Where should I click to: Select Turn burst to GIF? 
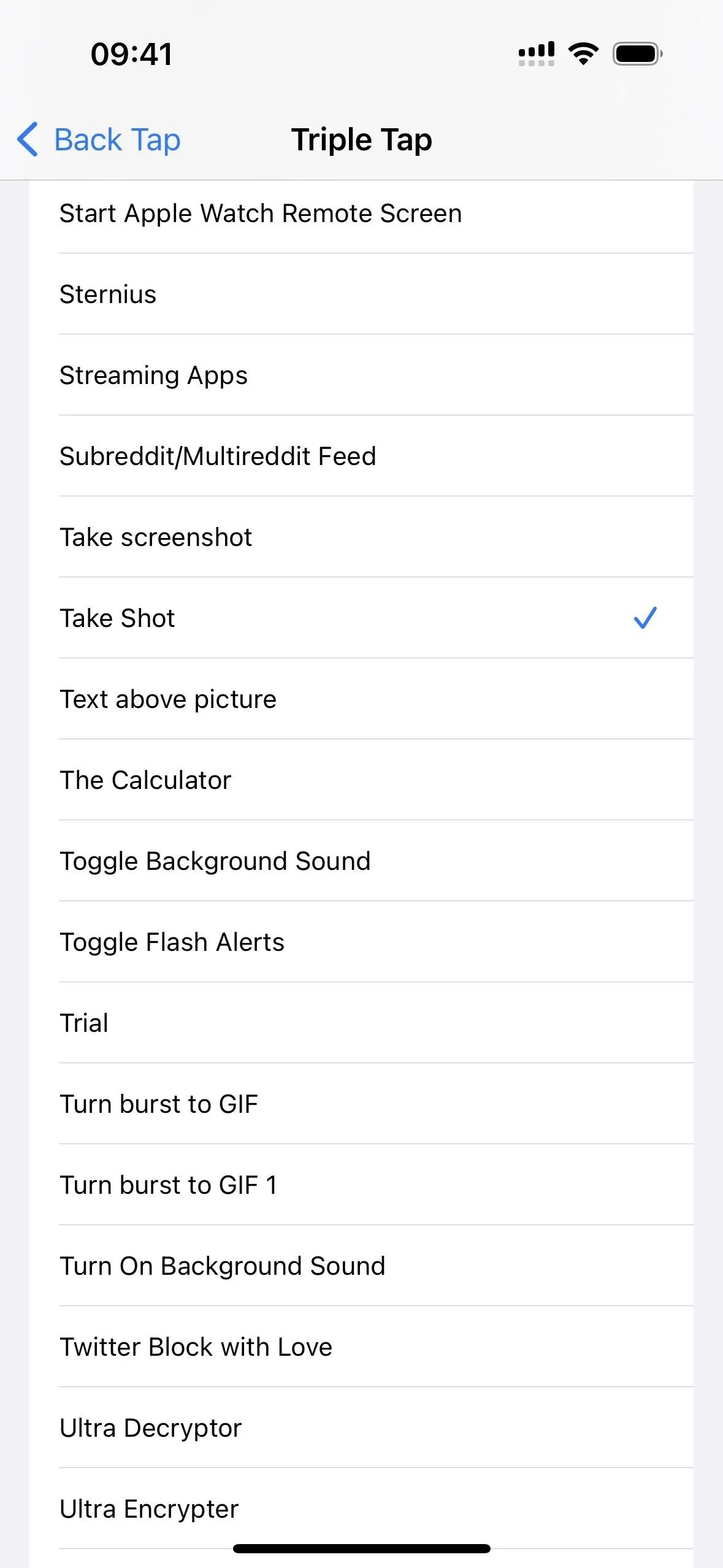[x=361, y=1104]
